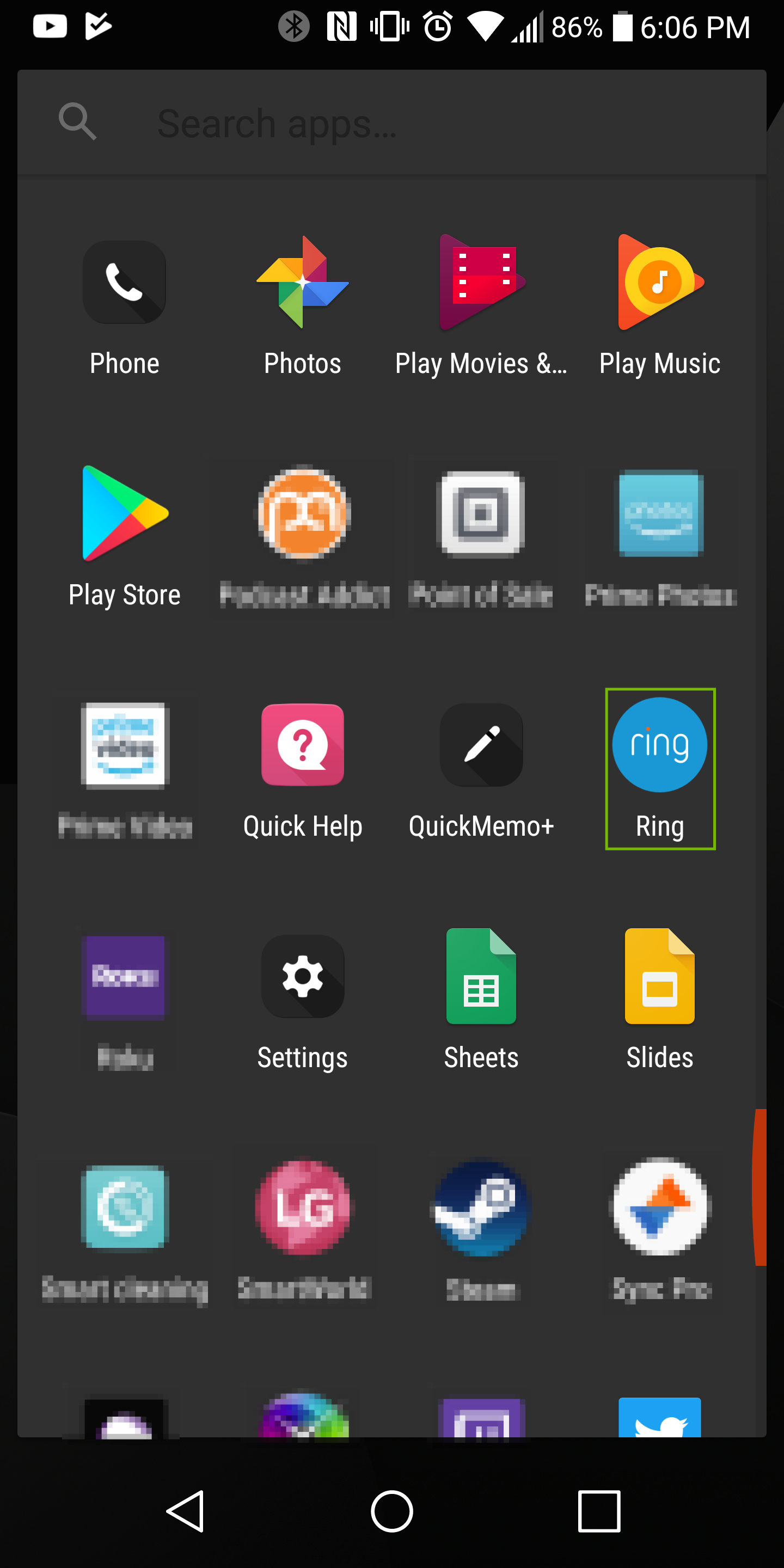The image size is (784, 1568).
Task: Launch the Steam app
Action: (x=481, y=1208)
